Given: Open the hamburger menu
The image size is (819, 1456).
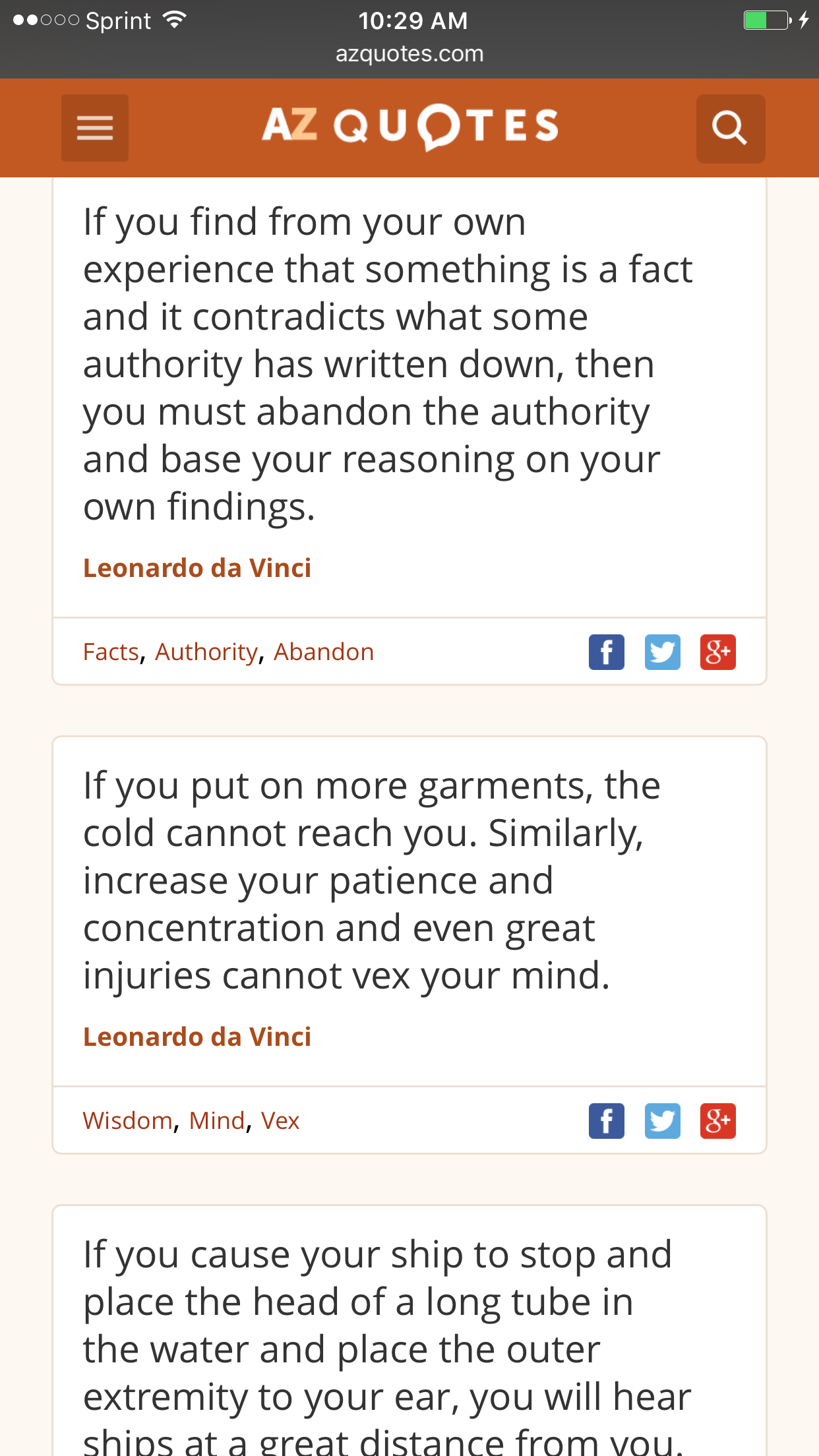Looking at the screenshot, I should click(x=95, y=128).
